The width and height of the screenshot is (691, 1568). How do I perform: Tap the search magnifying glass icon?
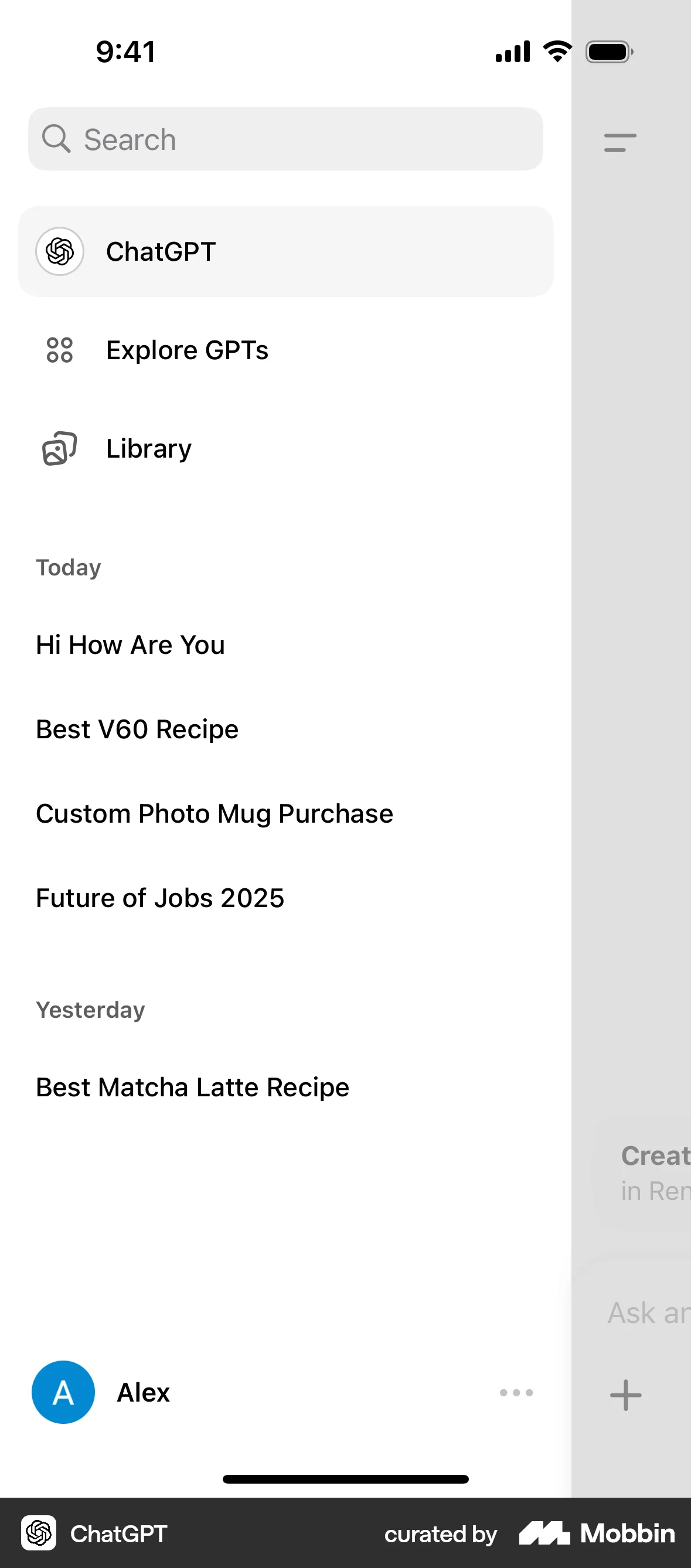(x=57, y=139)
